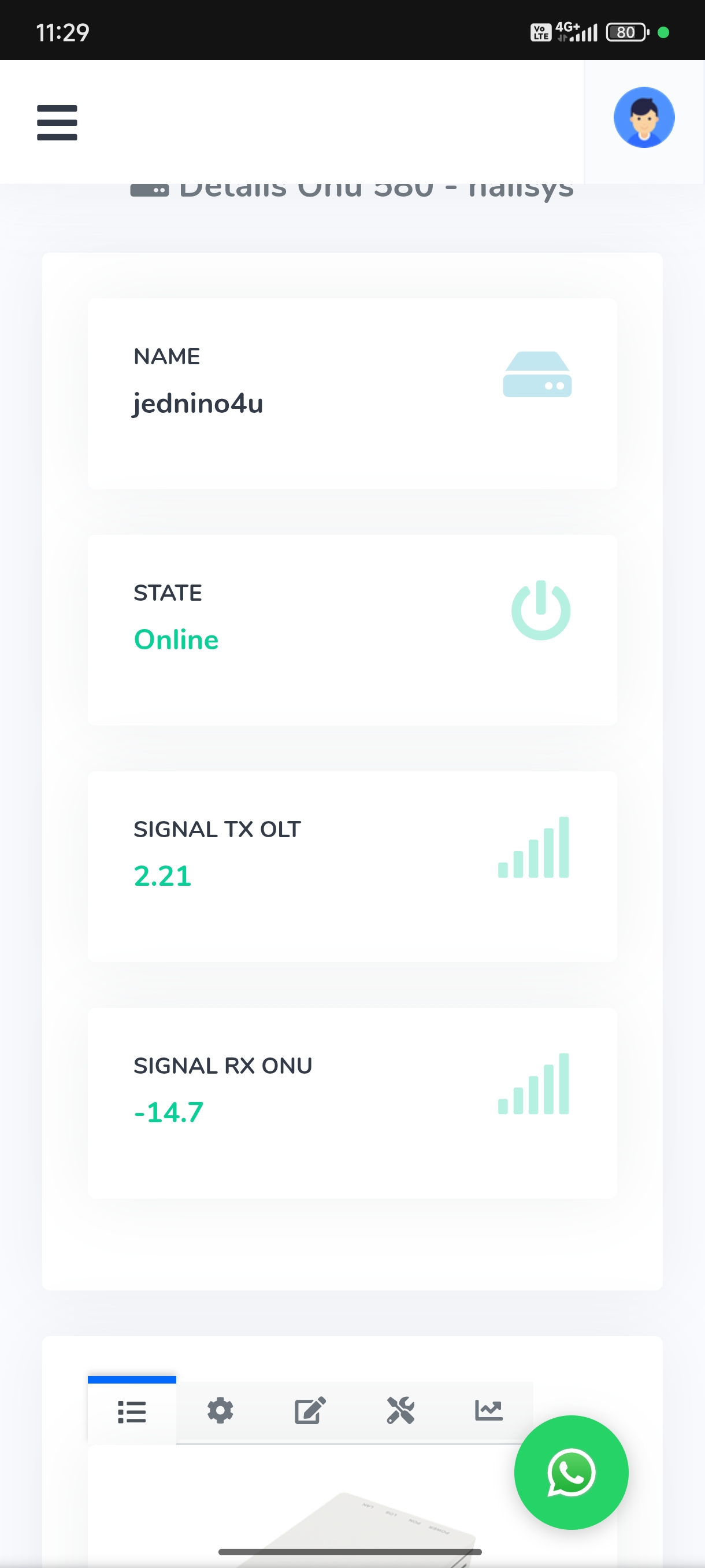Open the tools wrench tab

(x=400, y=1410)
